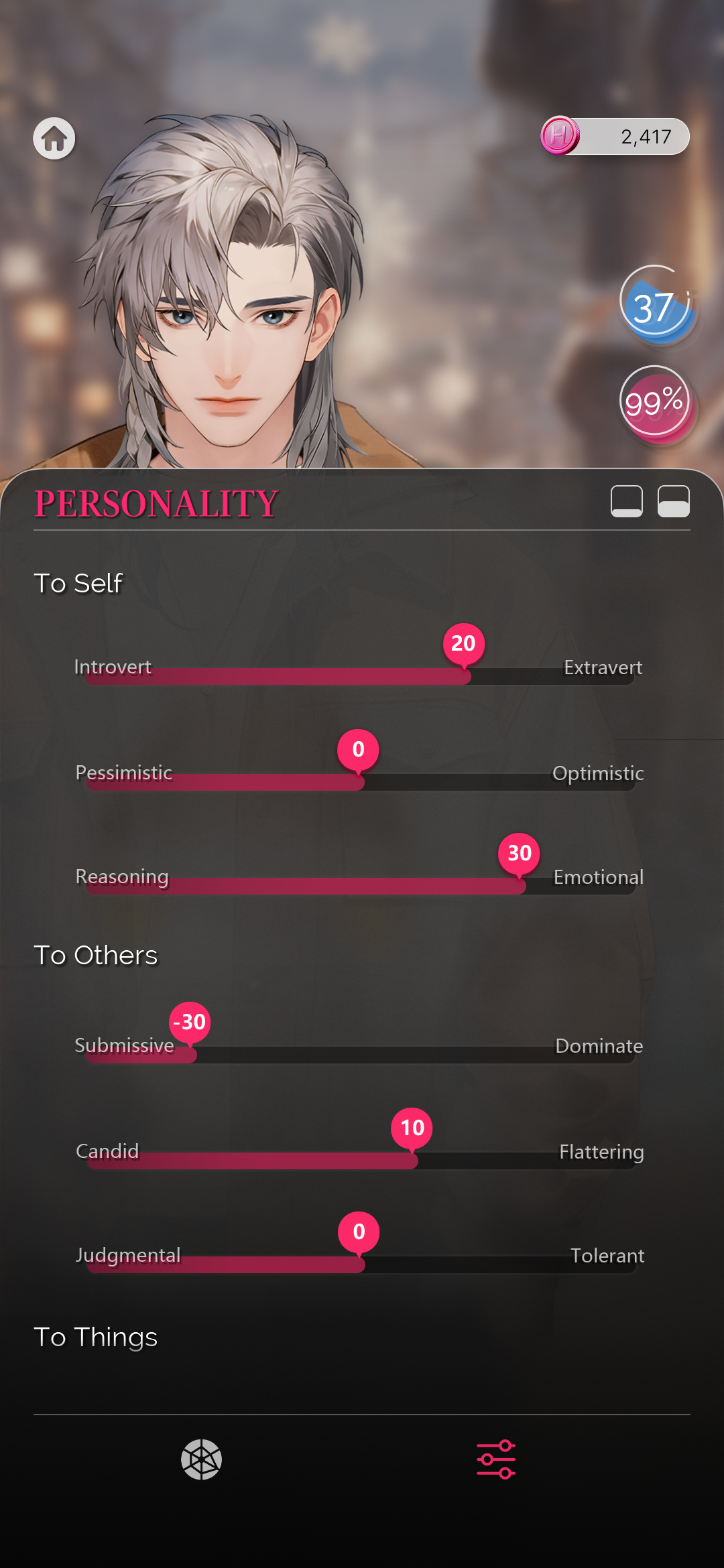The width and height of the screenshot is (724, 1568).
Task: Open the level 37 badge
Action: 655,307
